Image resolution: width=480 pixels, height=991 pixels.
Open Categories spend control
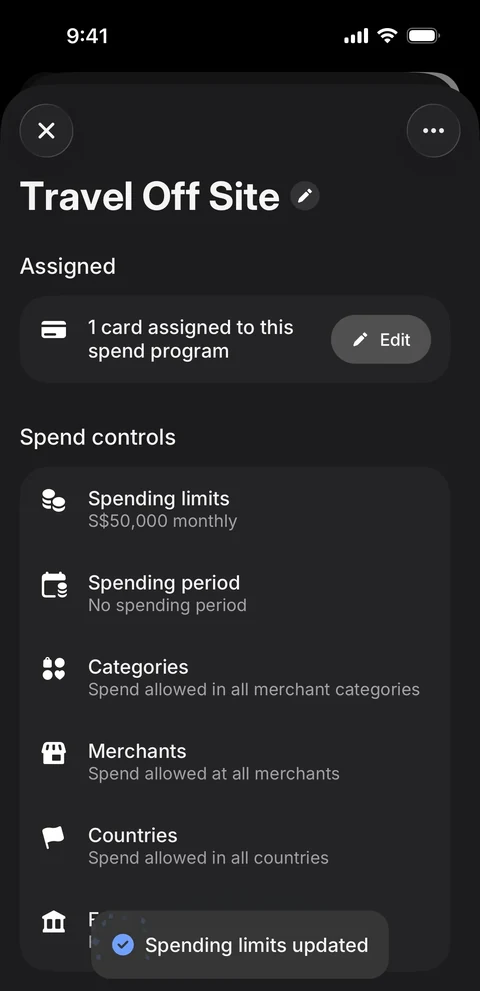[x=235, y=678]
